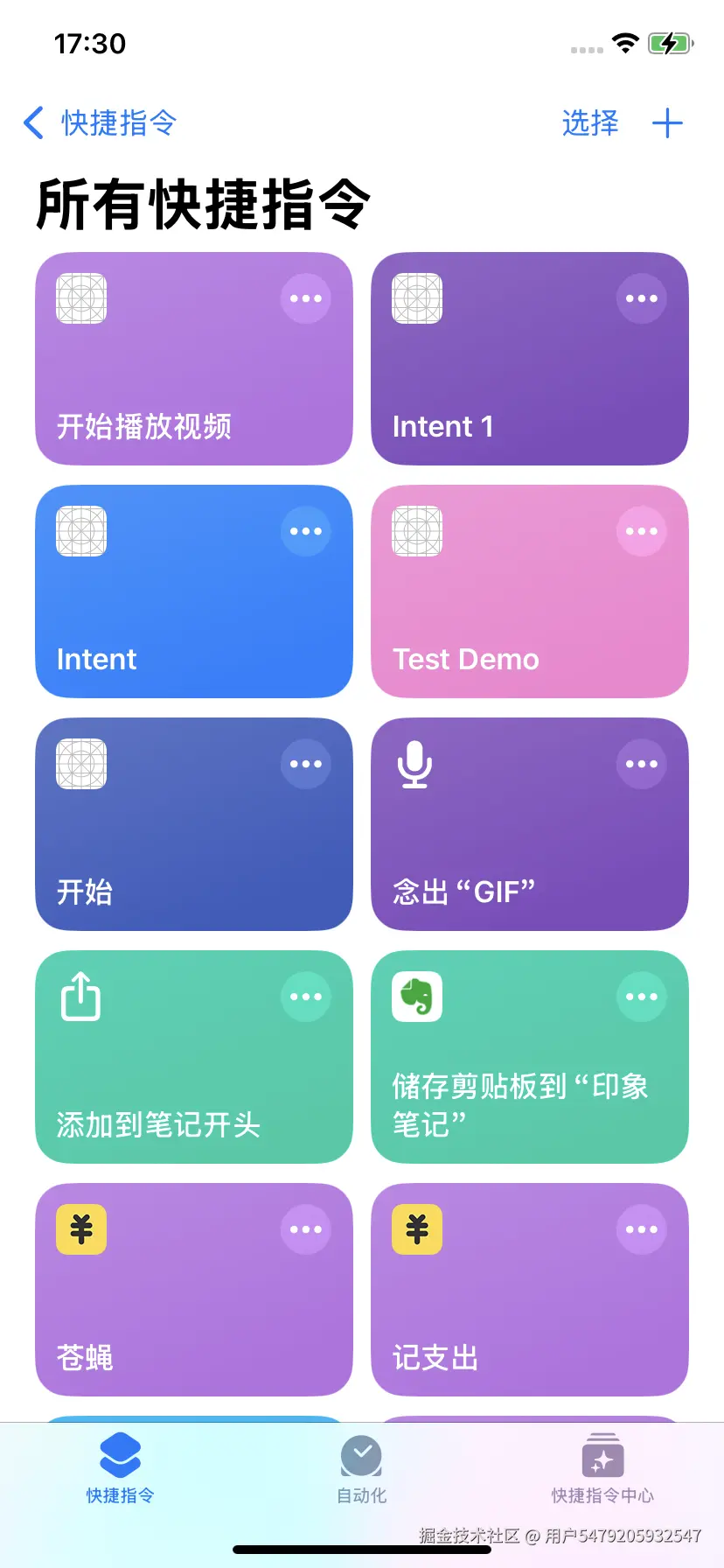Viewport: 724px width, 1568px height.
Task: Run the 开始播放视频 shortcut
Action: (x=175, y=385)
